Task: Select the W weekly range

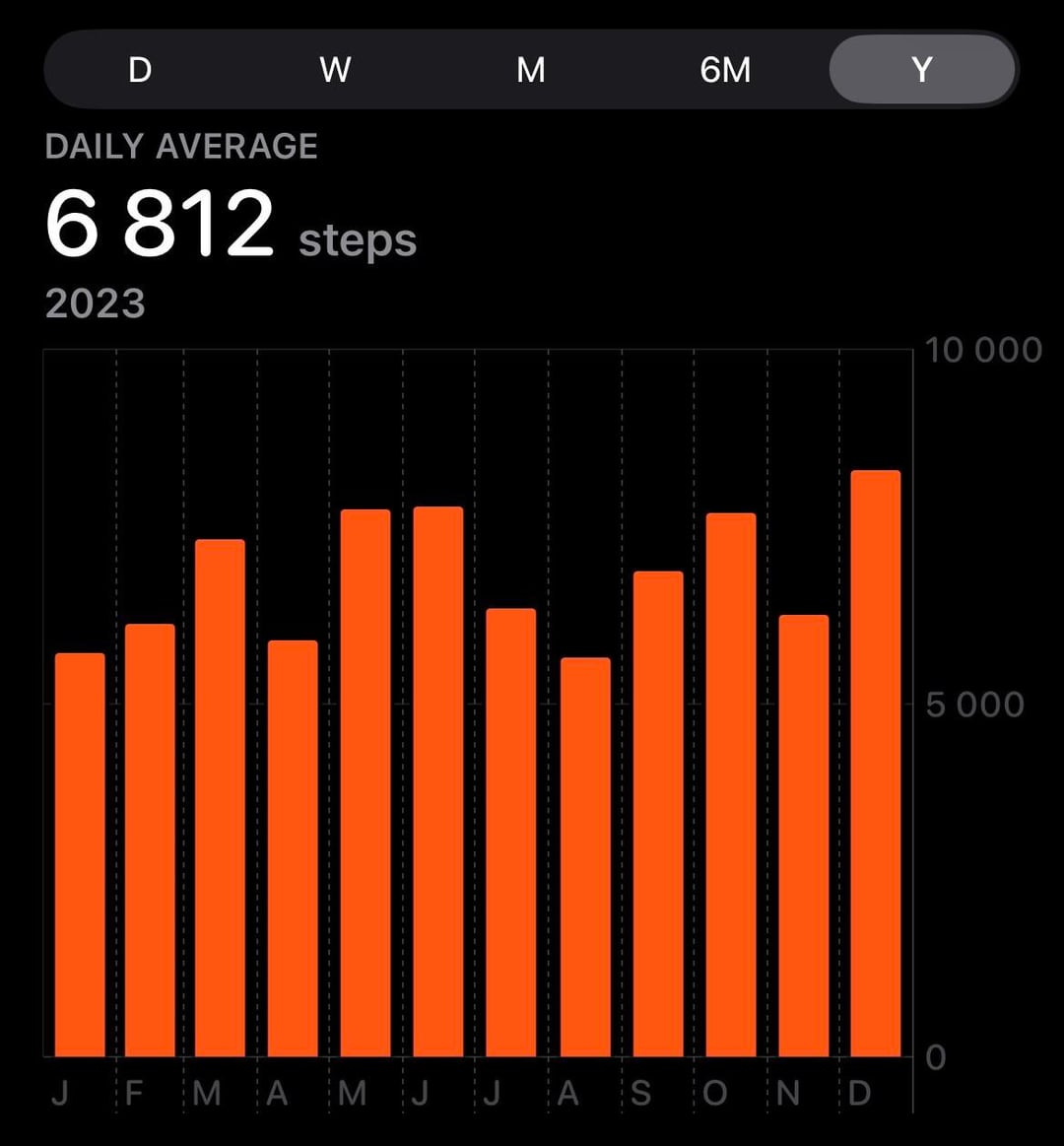Action: pyautogui.click(x=335, y=70)
